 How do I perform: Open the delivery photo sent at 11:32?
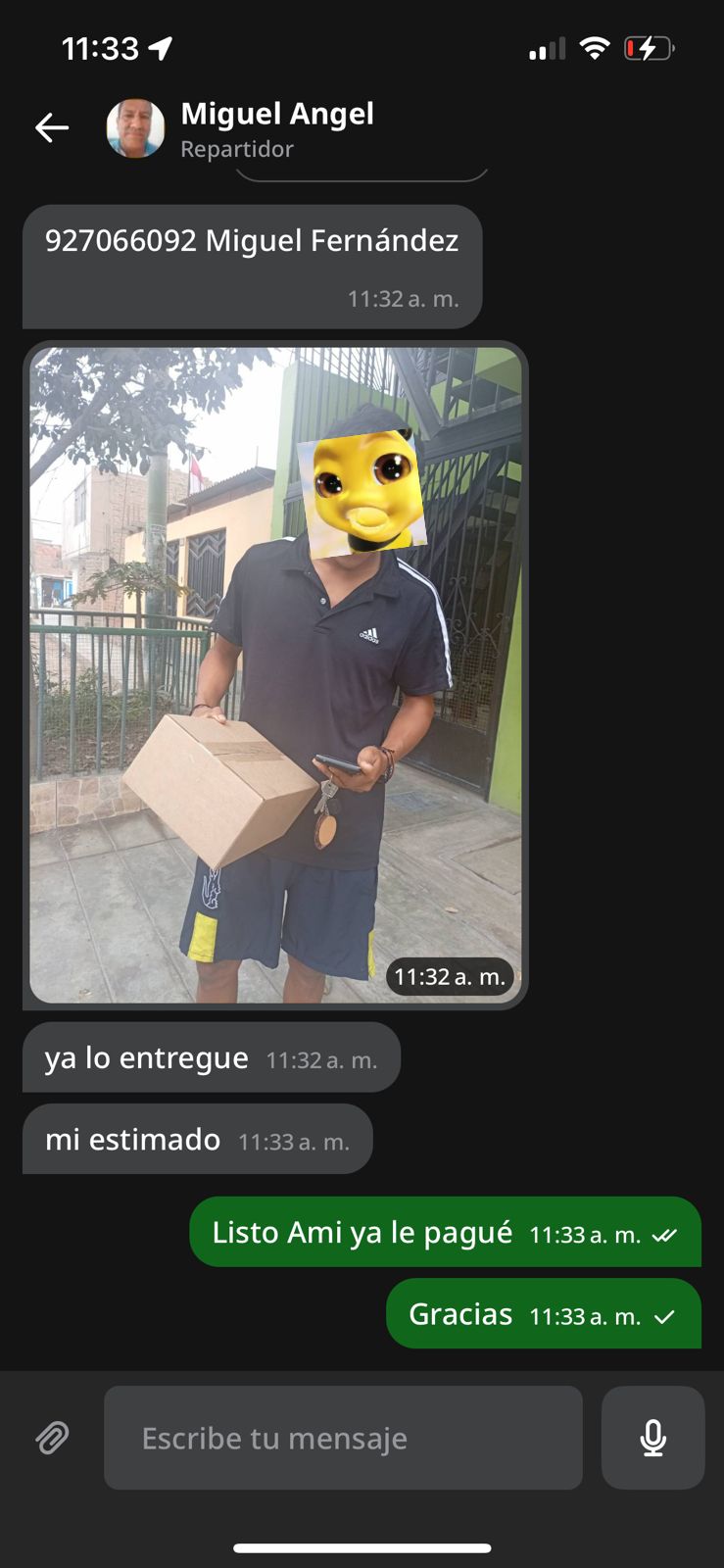click(x=275, y=674)
